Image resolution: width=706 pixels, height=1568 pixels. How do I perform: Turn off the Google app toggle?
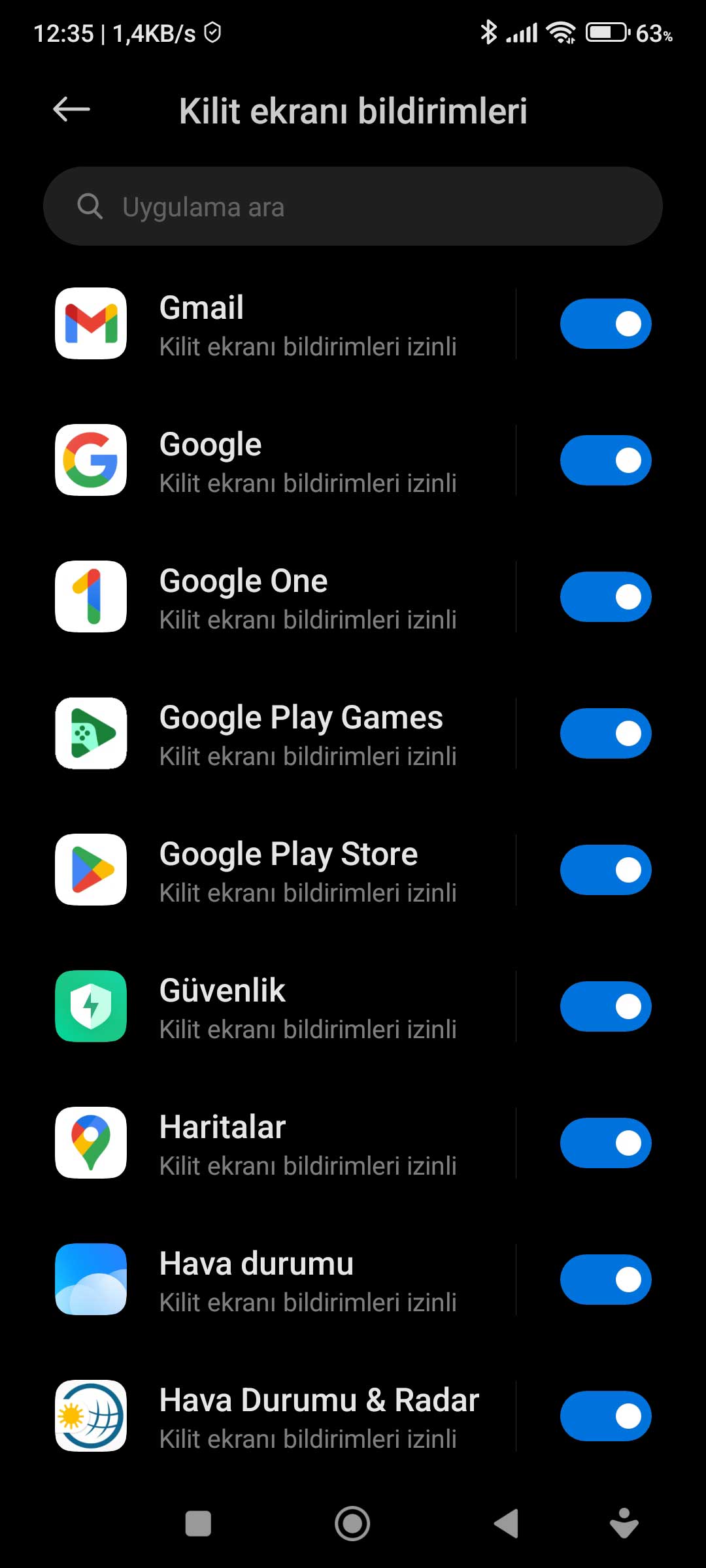tap(605, 460)
